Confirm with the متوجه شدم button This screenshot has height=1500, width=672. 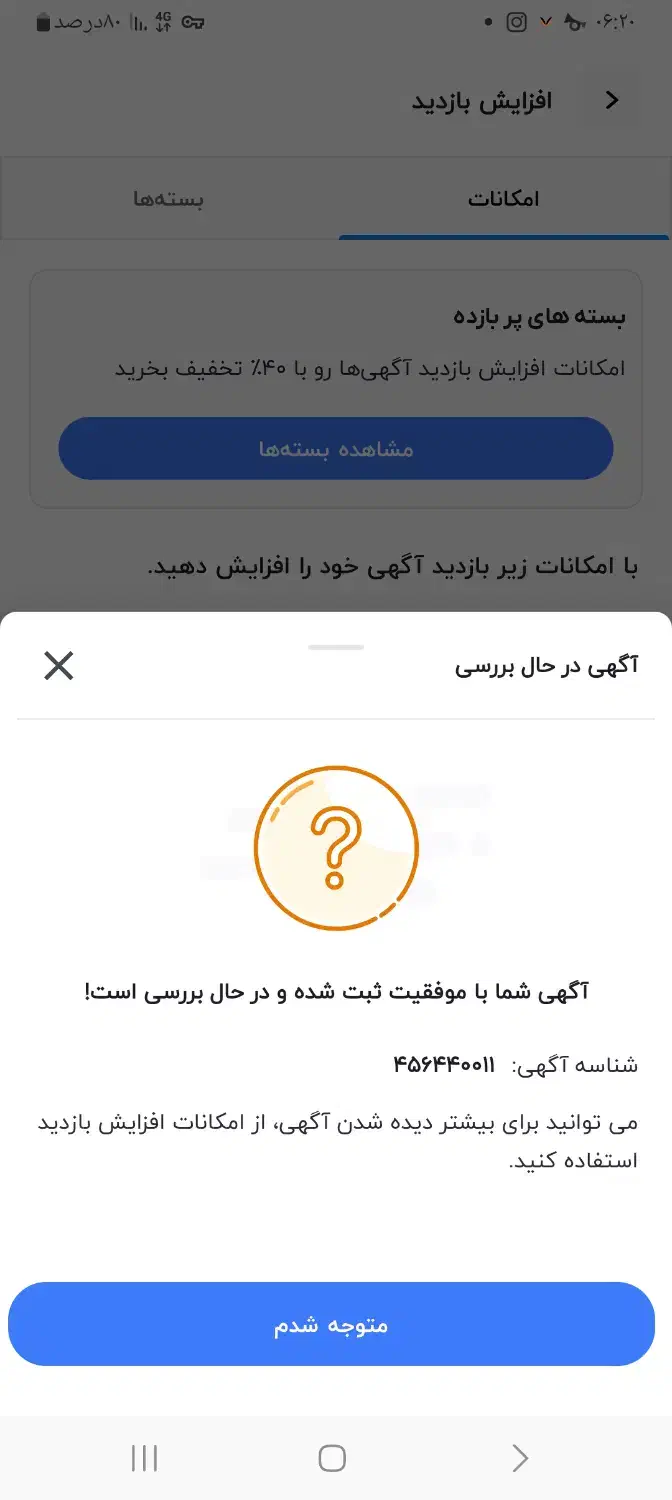click(x=331, y=1324)
